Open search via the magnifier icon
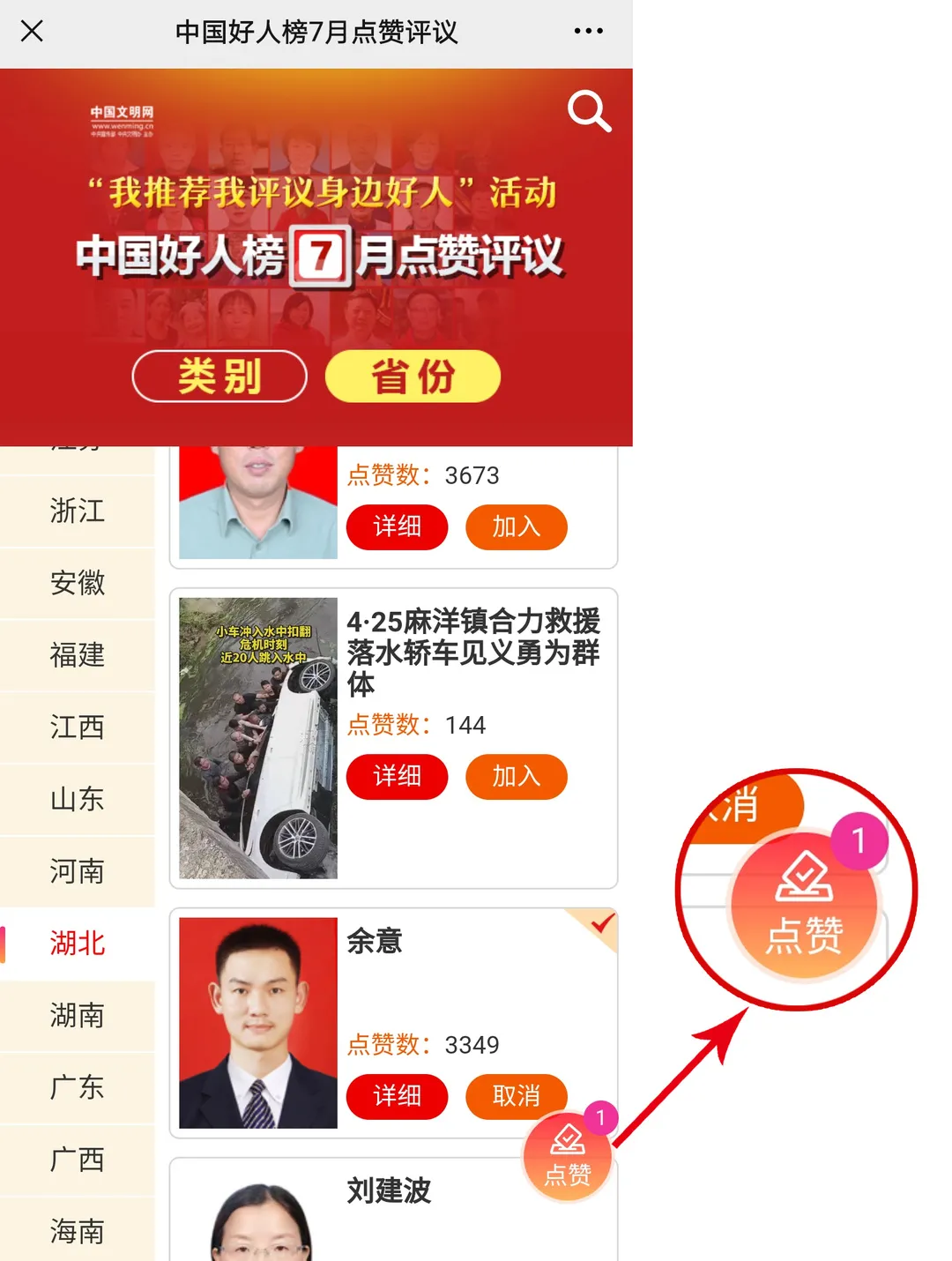This screenshot has height=1261, width=952. tap(589, 111)
